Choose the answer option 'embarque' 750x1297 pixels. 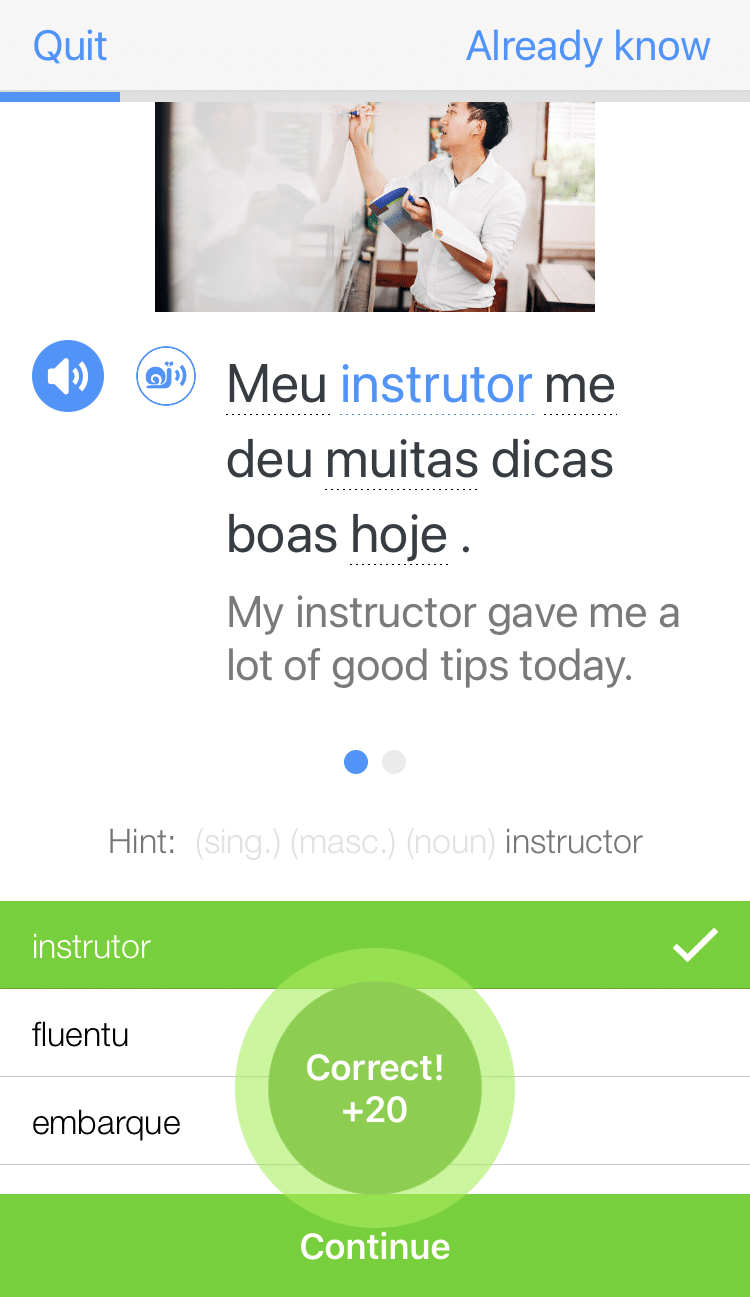click(105, 1122)
